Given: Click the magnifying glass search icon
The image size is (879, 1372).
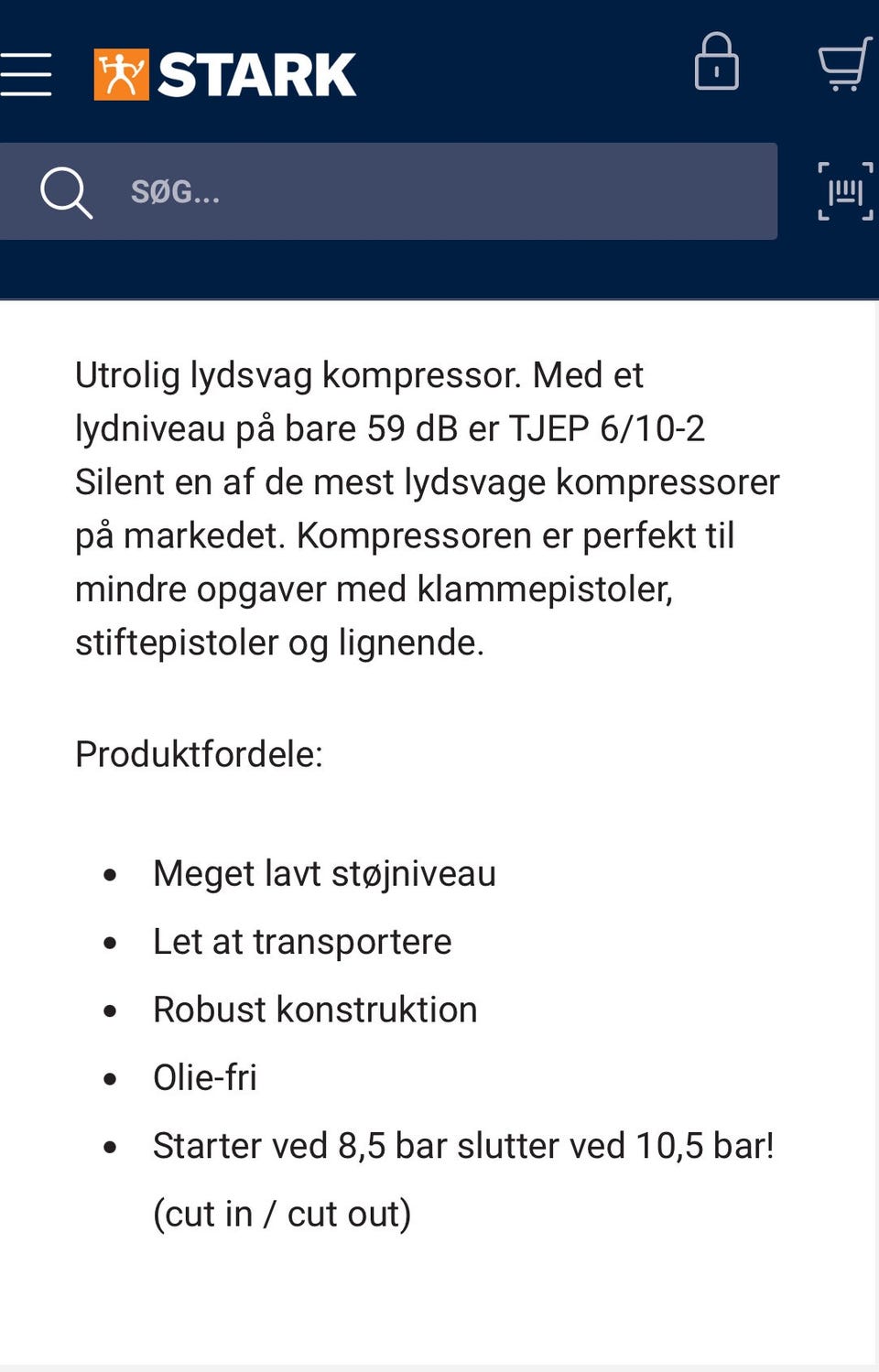Looking at the screenshot, I should click(x=66, y=193).
